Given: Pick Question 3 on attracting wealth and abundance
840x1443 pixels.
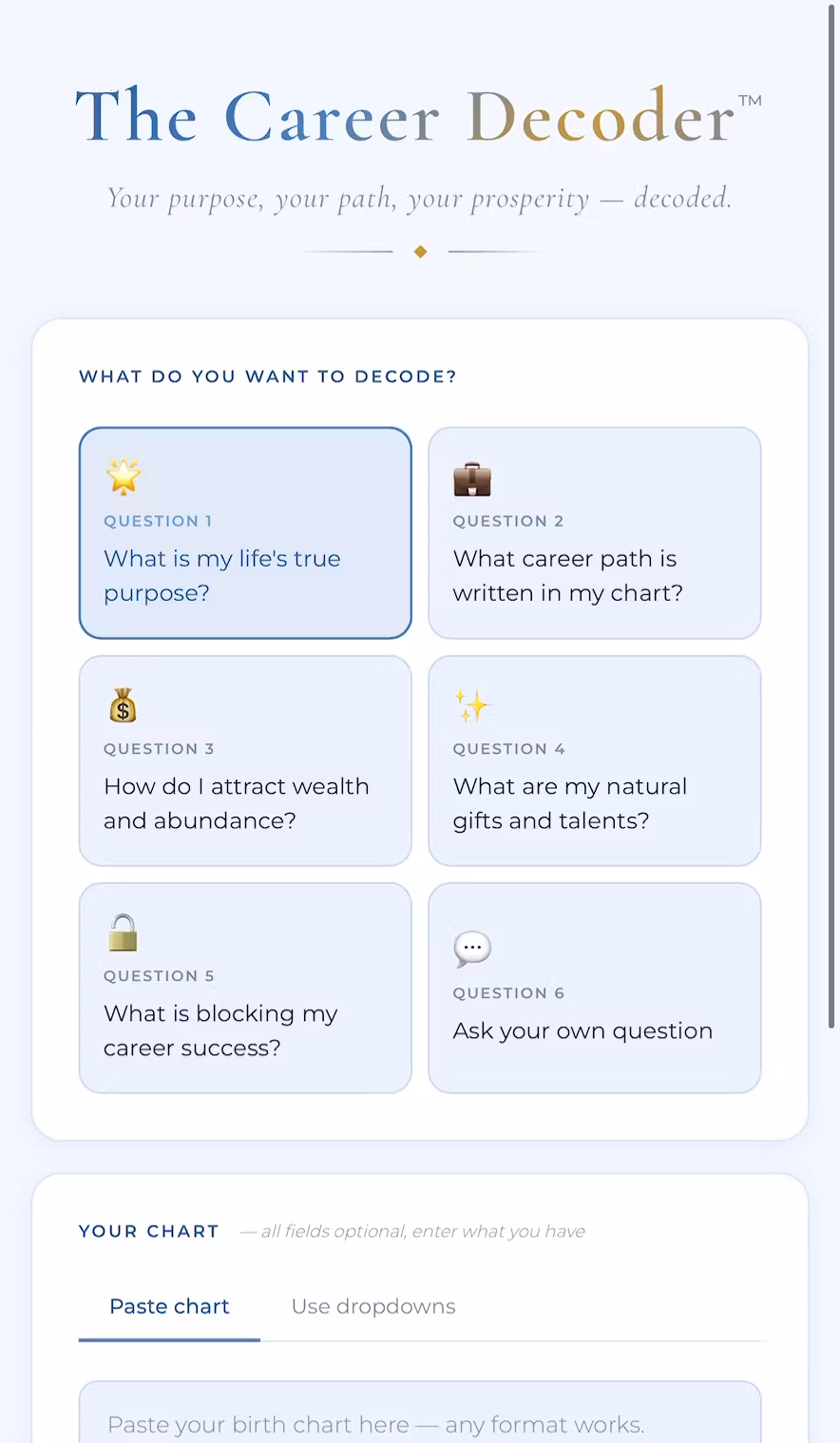Looking at the screenshot, I should [245, 760].
